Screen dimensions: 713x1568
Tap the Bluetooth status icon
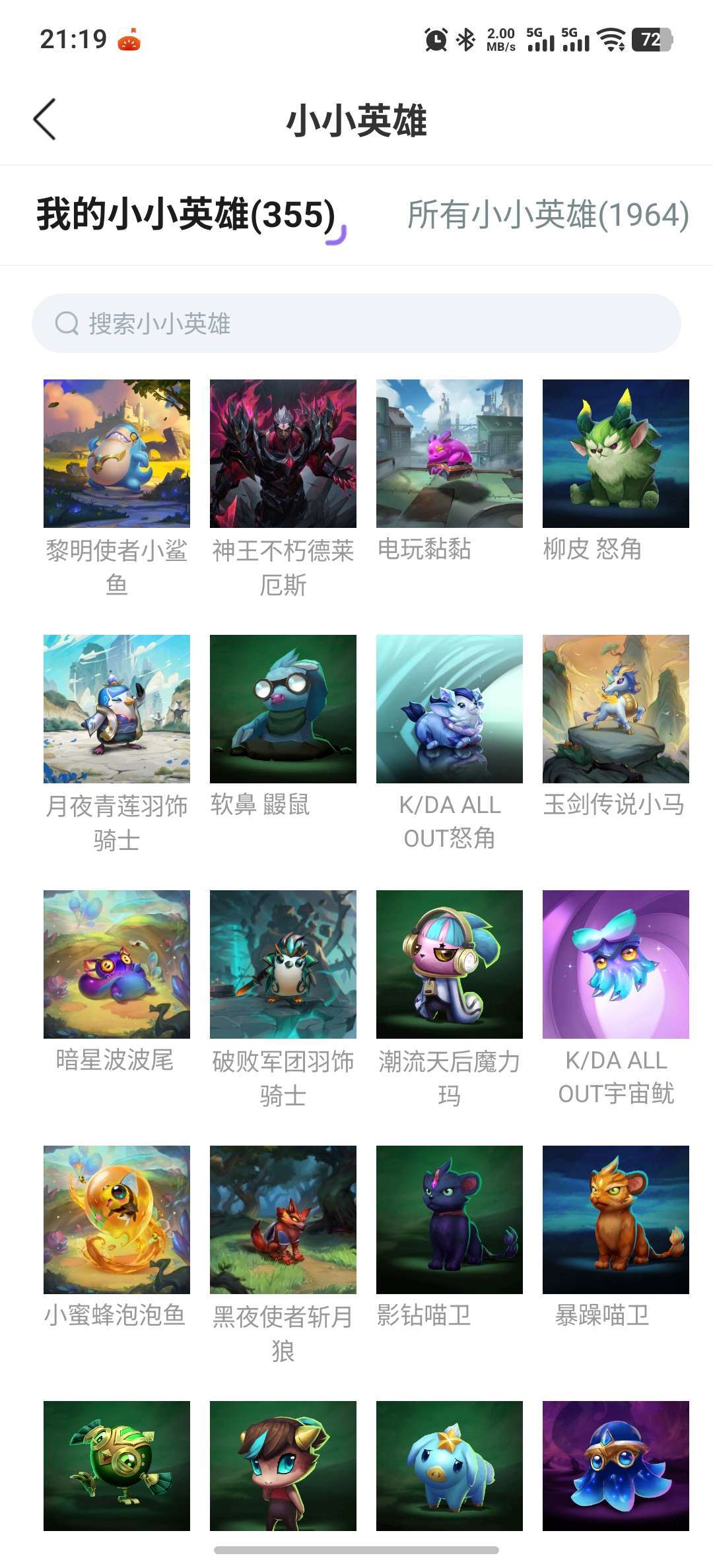(466, 41)
